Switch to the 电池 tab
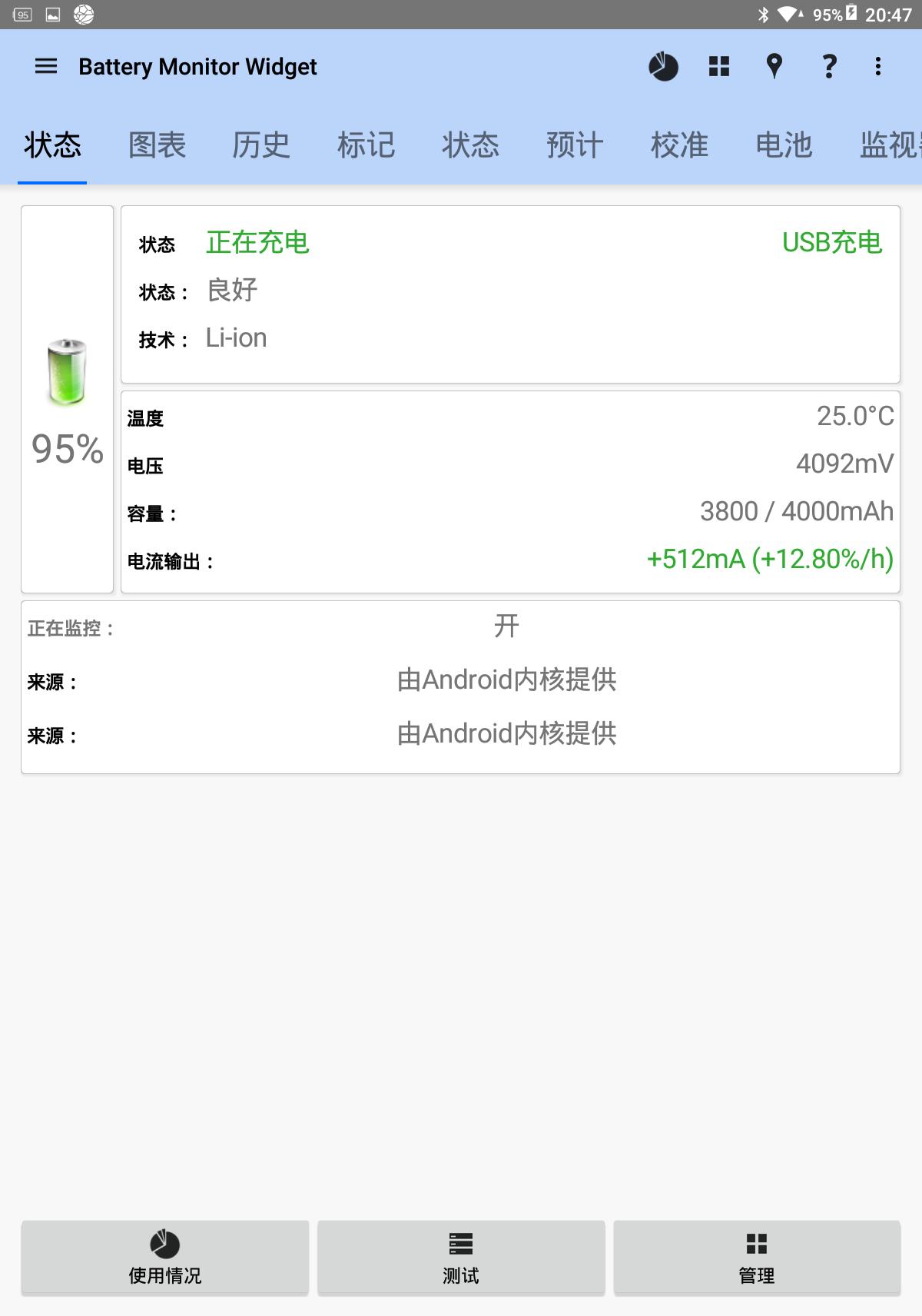 coord(783,146)
